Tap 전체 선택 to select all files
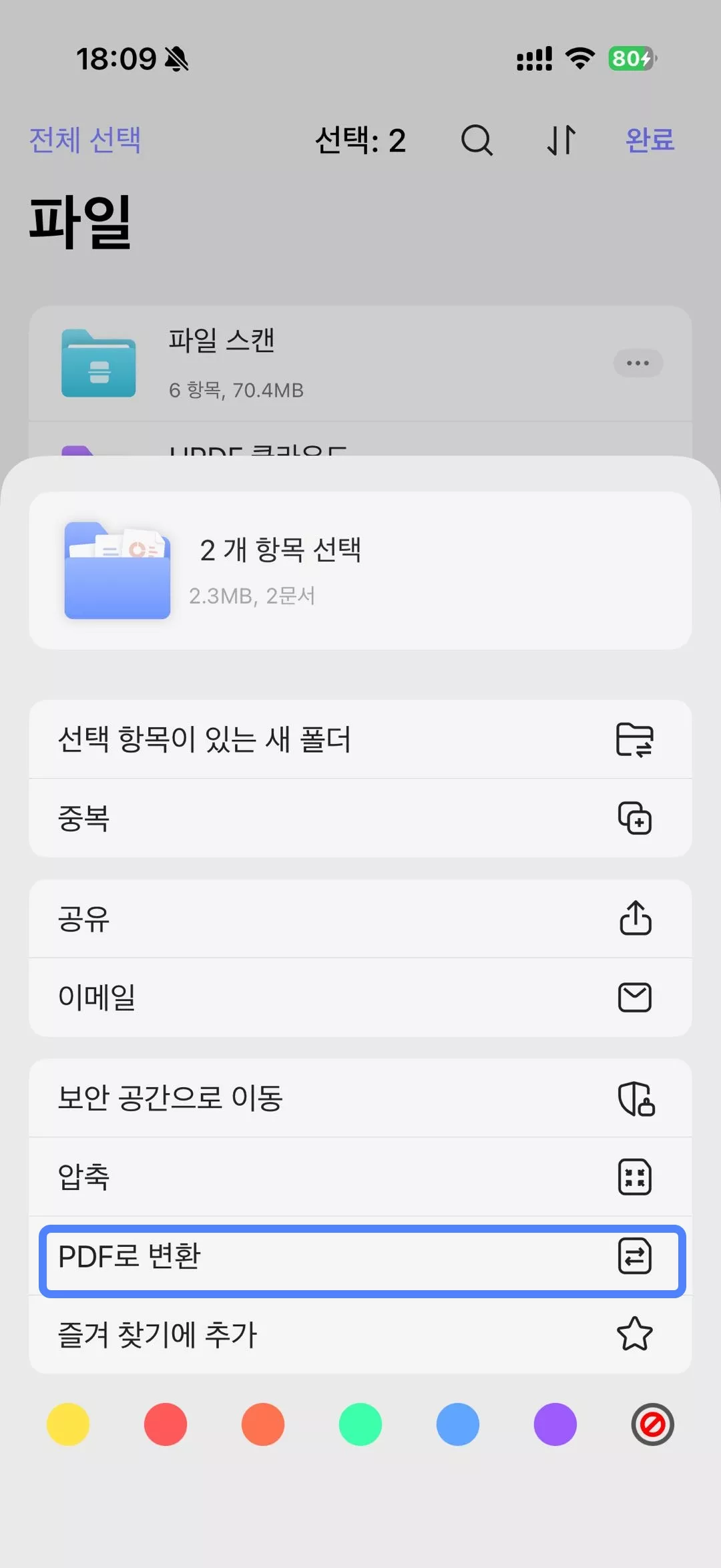The image size is (721, 1568). (x=85, y=140)
